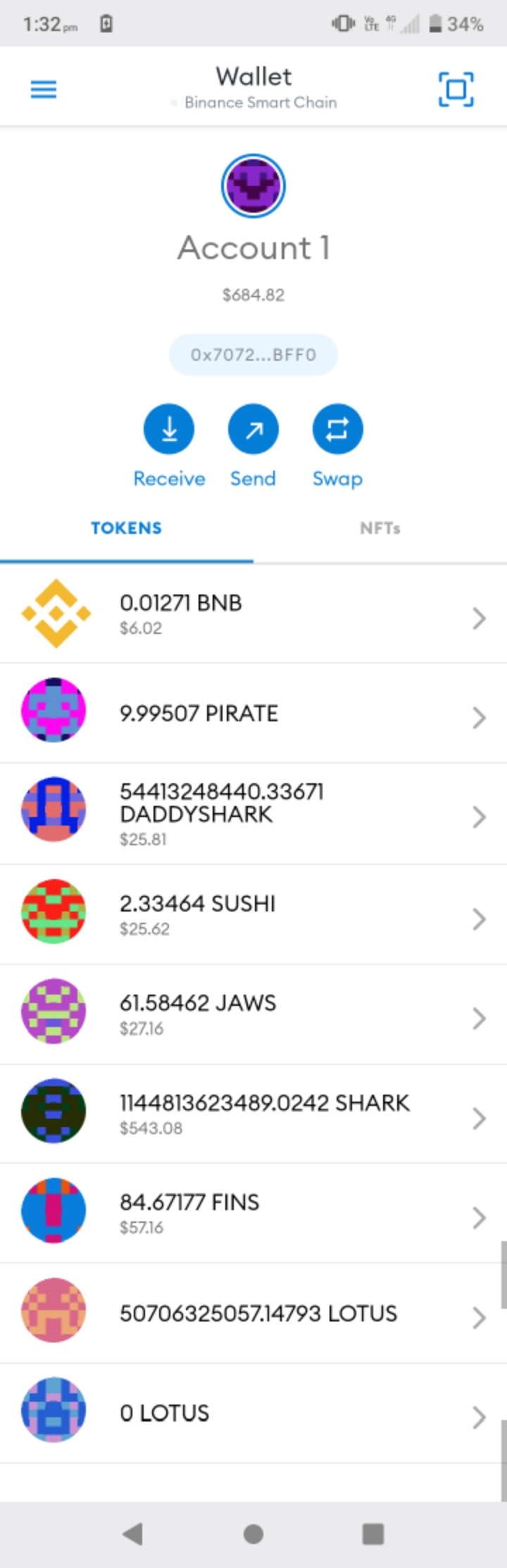
Task: Open the 50706325057.14793 LOTUS token
Action: [254, 1313]
